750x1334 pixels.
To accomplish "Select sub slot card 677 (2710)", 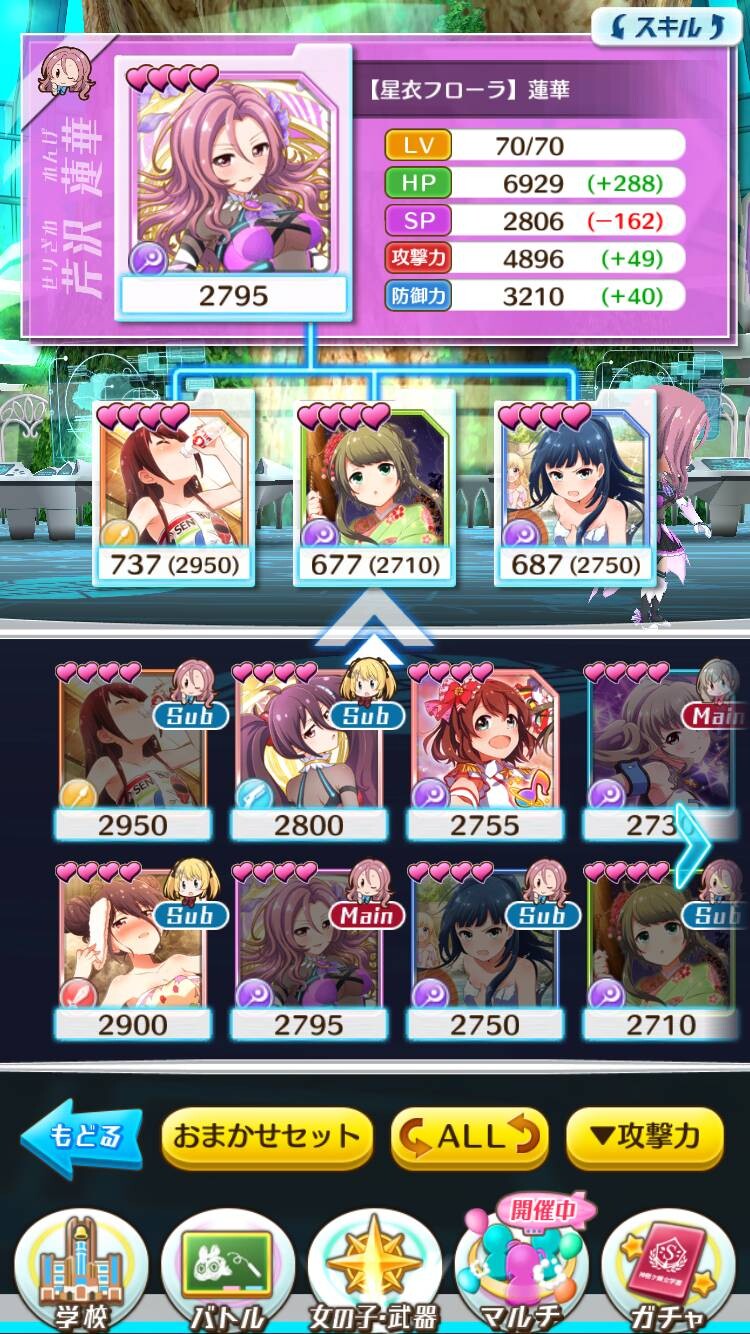I will pyautogui.click(x=373, y=492).
